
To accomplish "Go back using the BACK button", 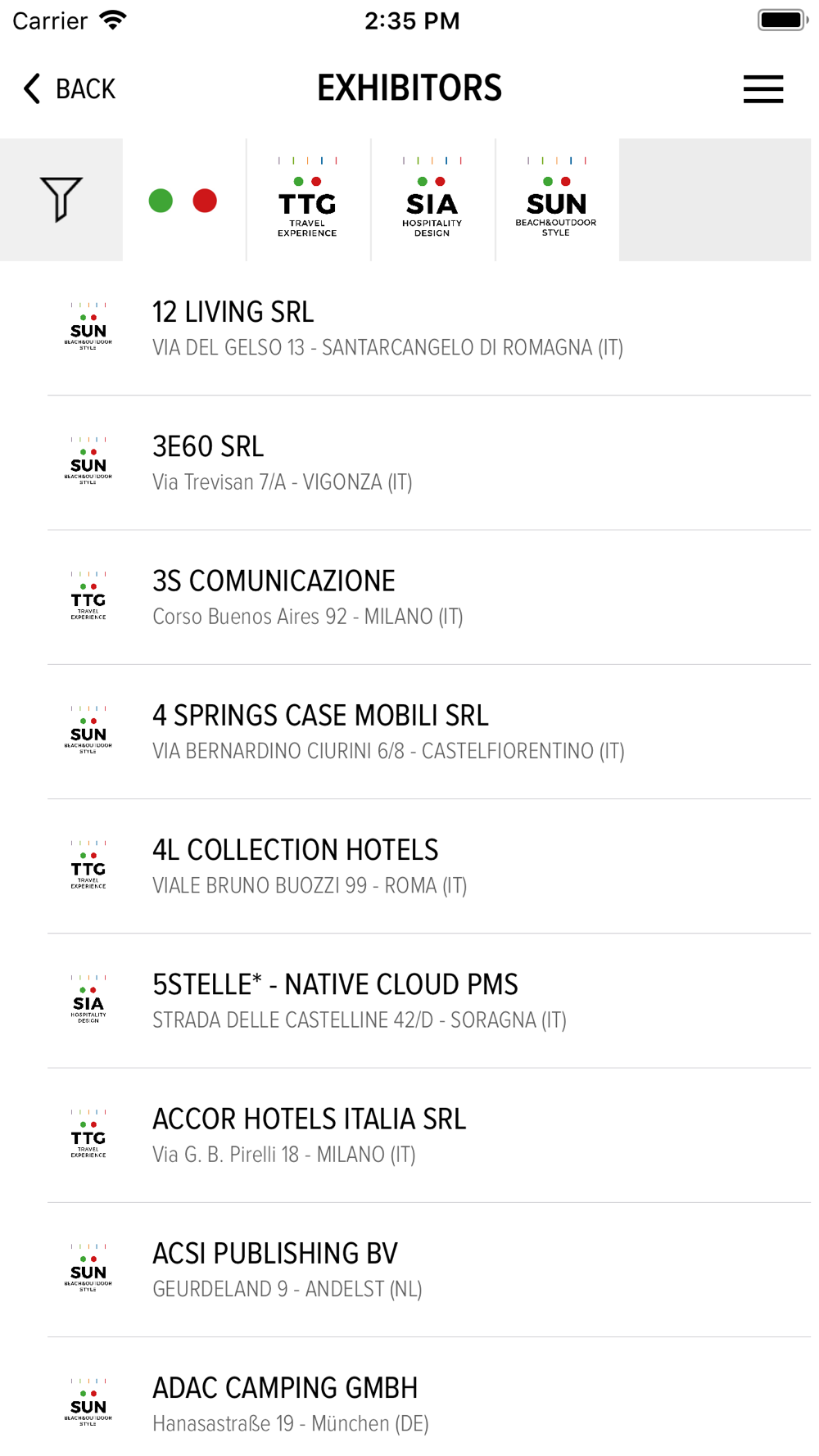I will point(70,88).
